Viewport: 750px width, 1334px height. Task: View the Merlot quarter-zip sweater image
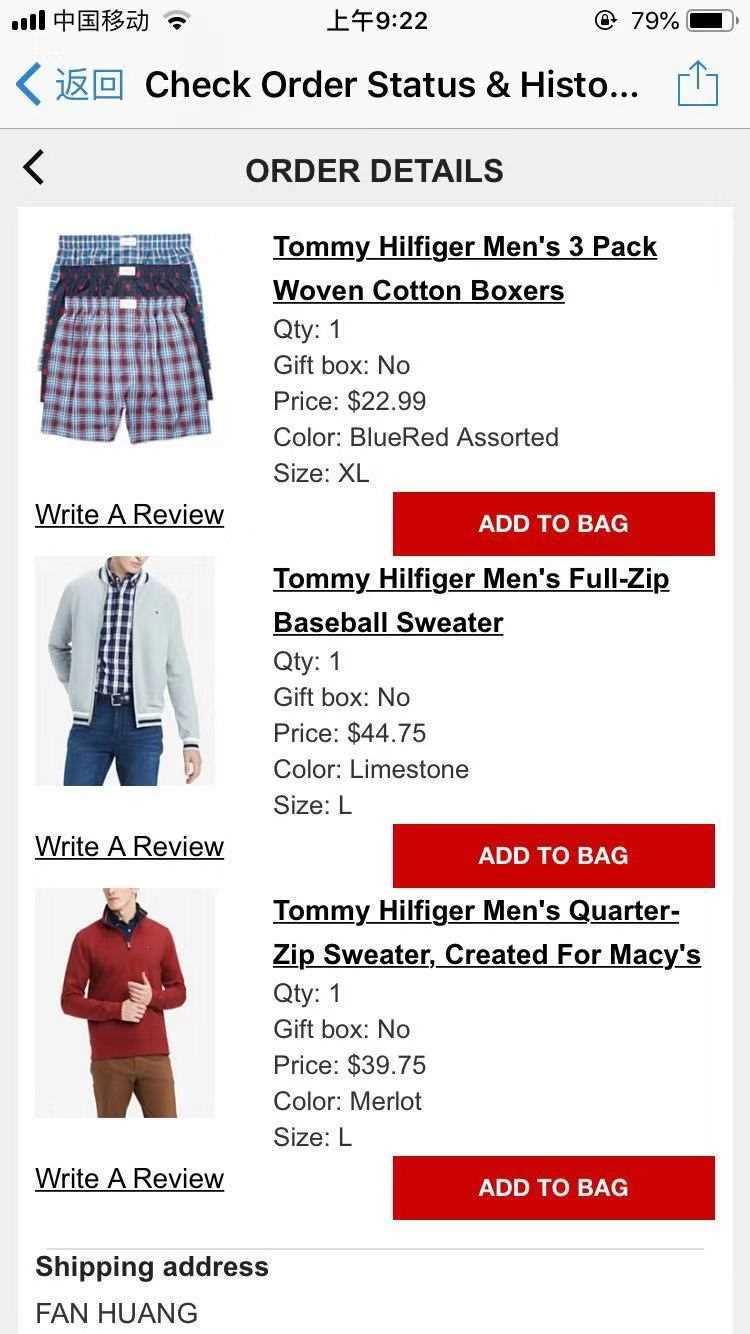[125, 1002]
